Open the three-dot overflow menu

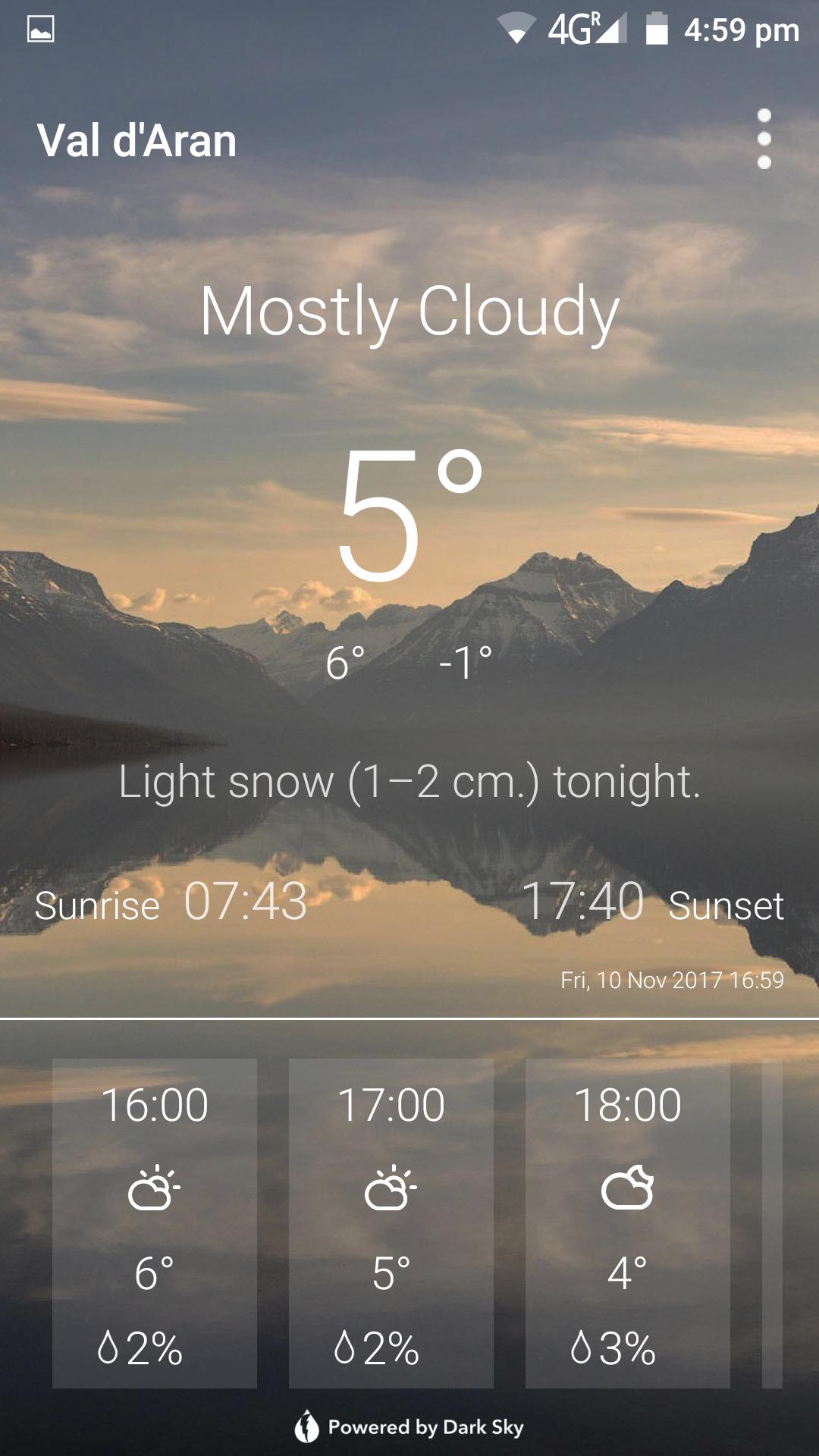[x=765, y=141]
